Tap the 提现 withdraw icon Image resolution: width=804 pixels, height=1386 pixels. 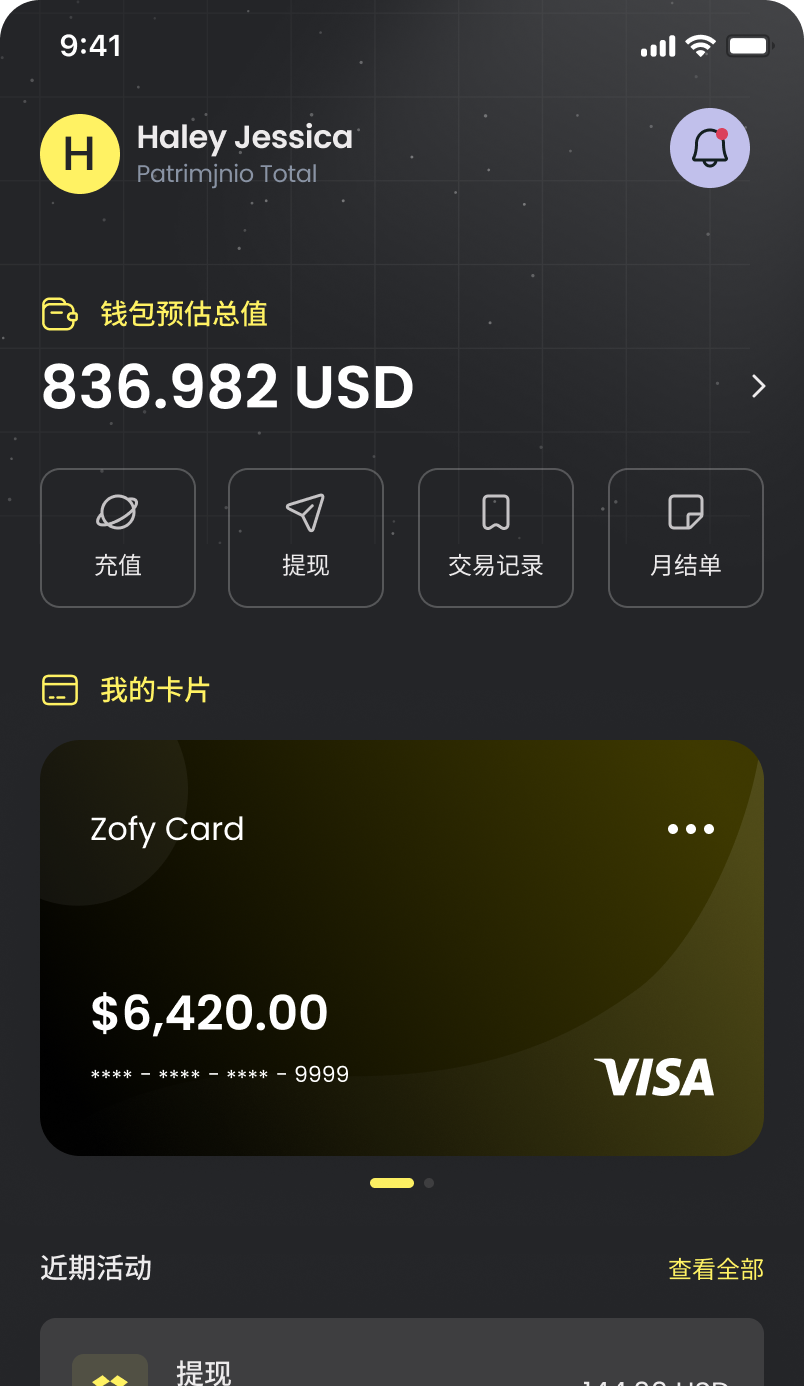tap(305, 512)
